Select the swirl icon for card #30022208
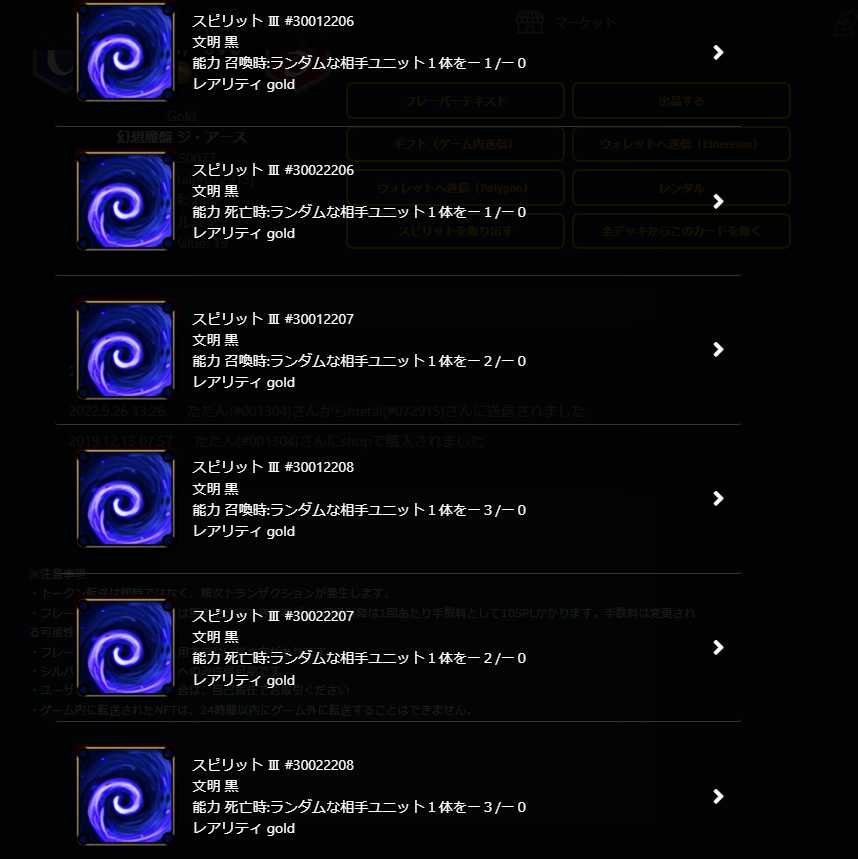Screen dimensions: 858x859 [124, 796]
